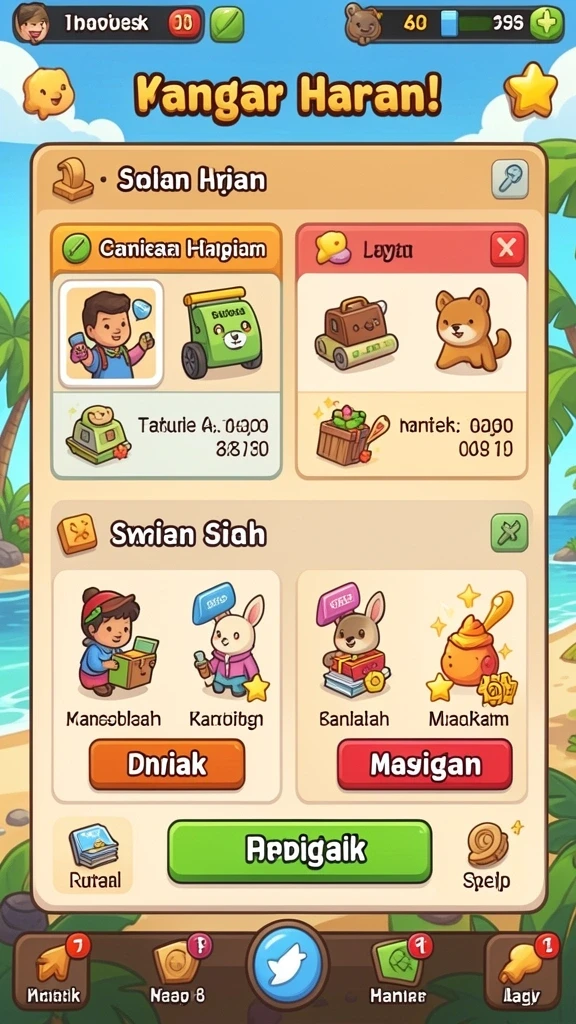Select the Caniea Hapiam card header
Image resolution: width=576 pixels, height=1024 pixels.
pos(167,249)
